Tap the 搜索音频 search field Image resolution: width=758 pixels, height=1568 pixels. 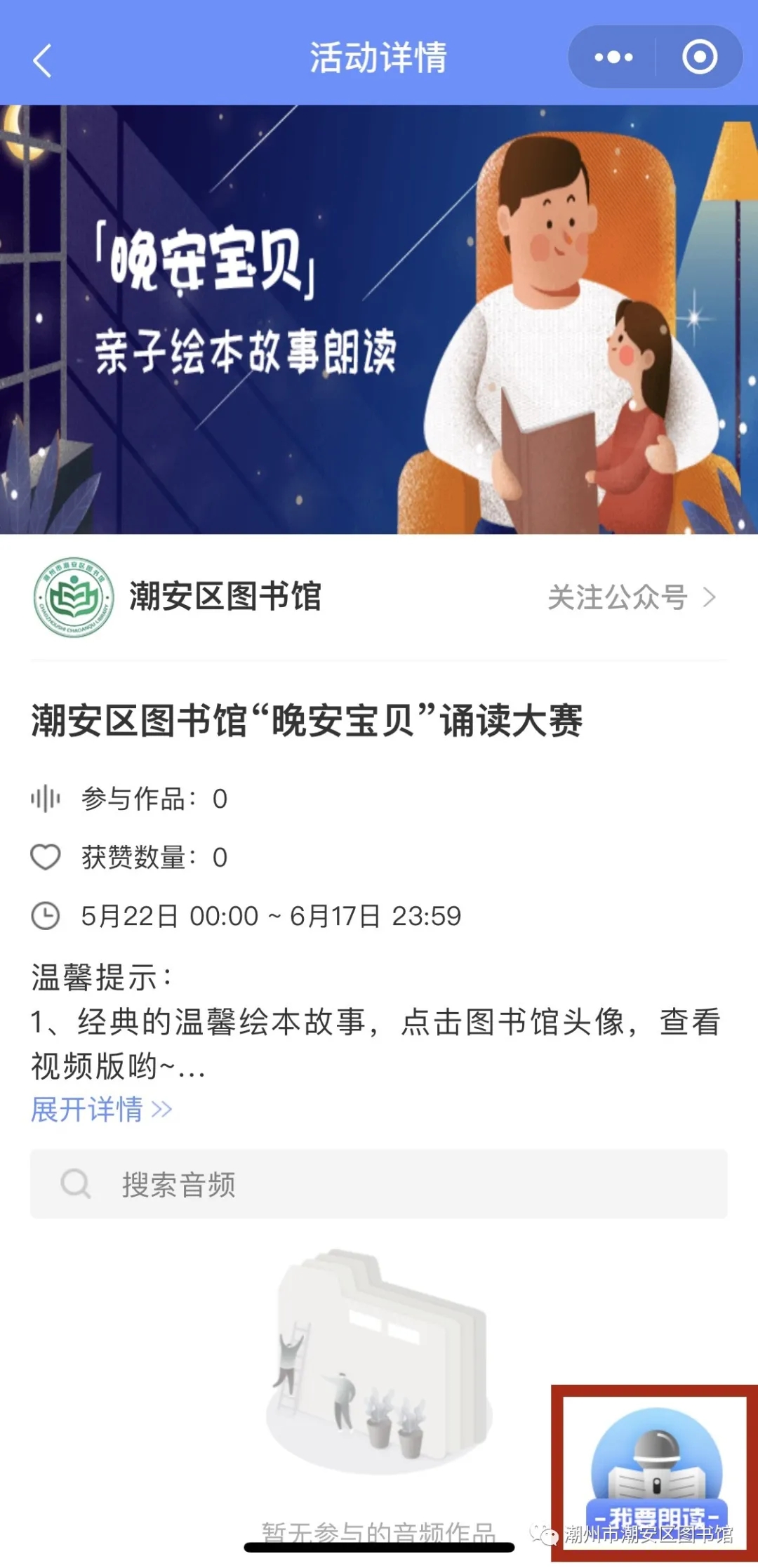[x=379, y=1184]
